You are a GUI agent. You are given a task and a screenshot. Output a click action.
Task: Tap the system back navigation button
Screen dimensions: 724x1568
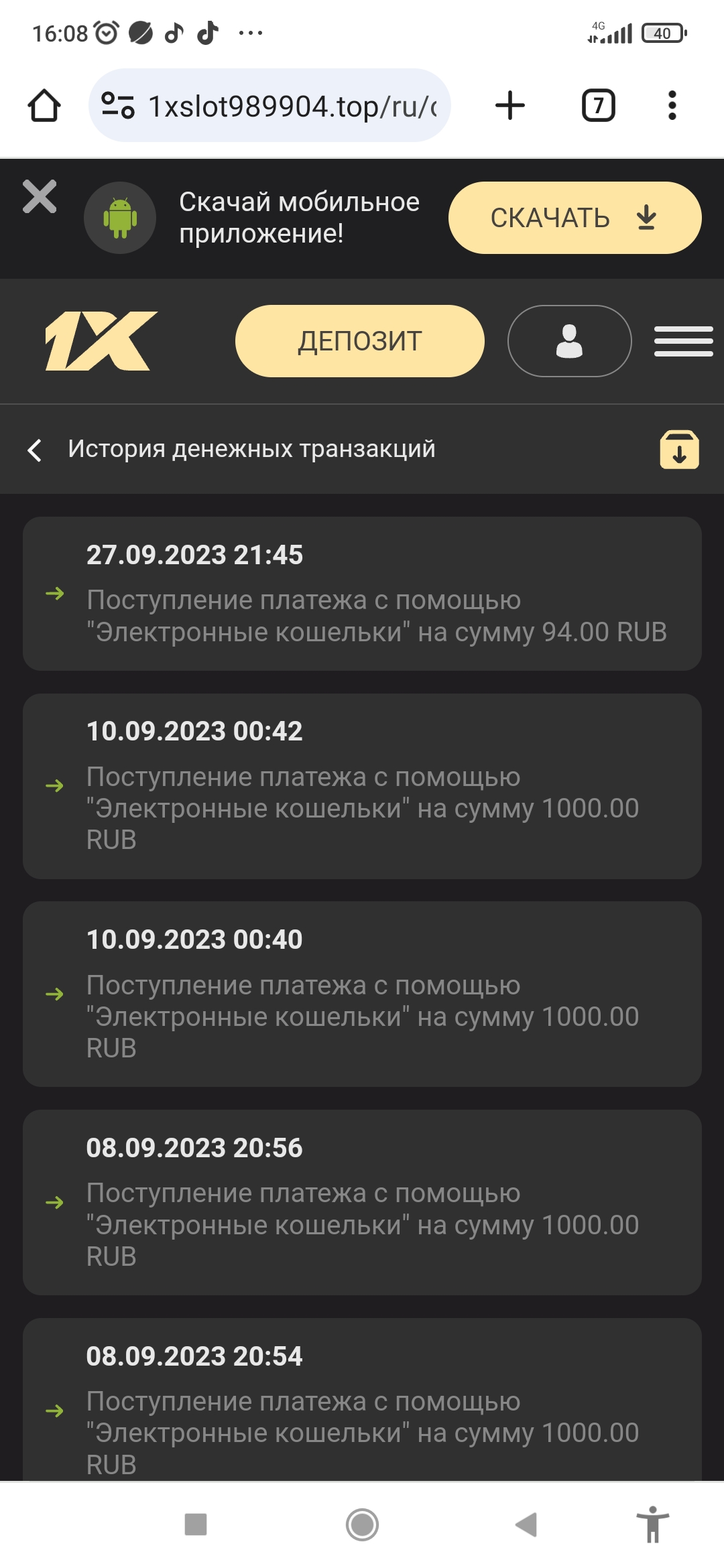526,1524
